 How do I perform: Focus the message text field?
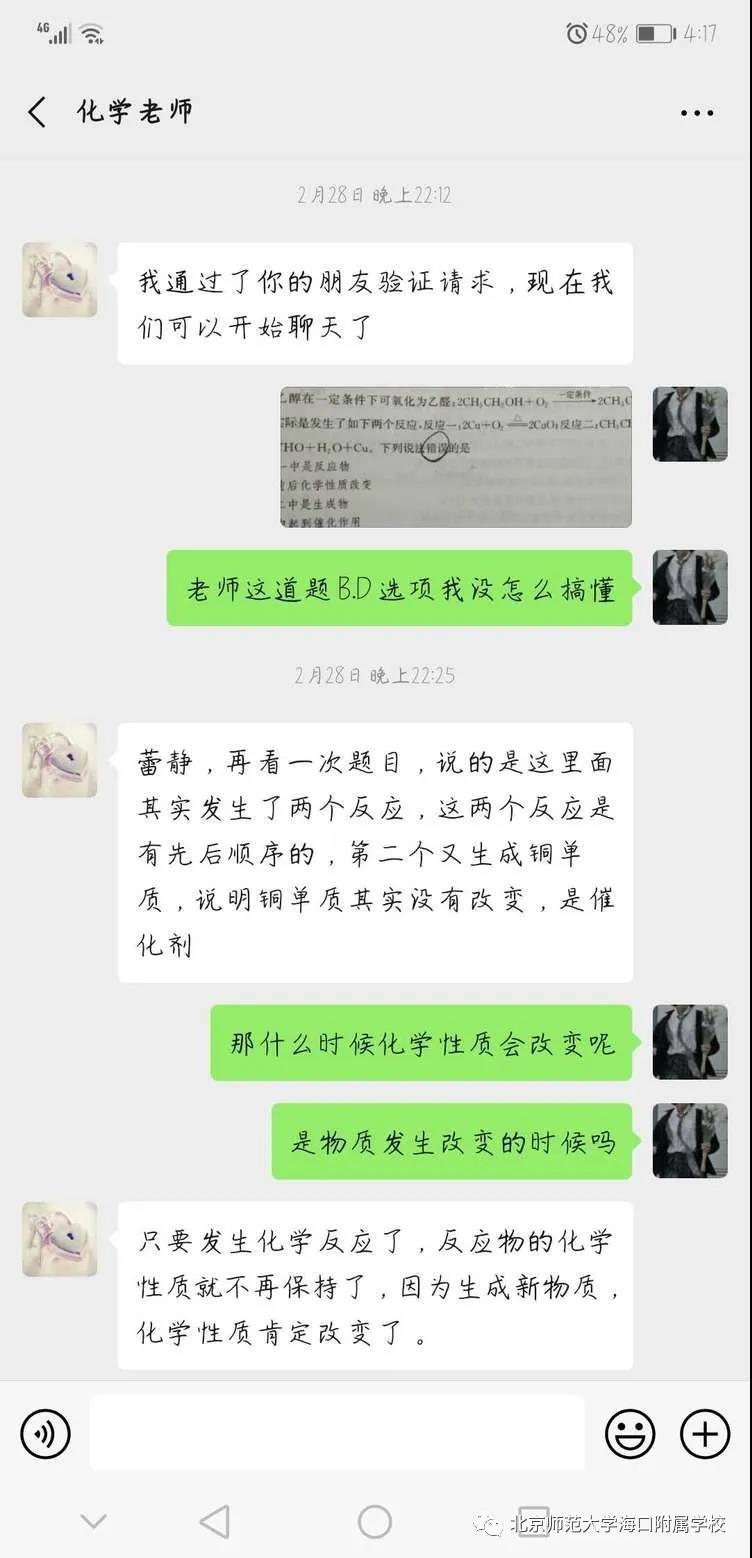(337, 1434)
